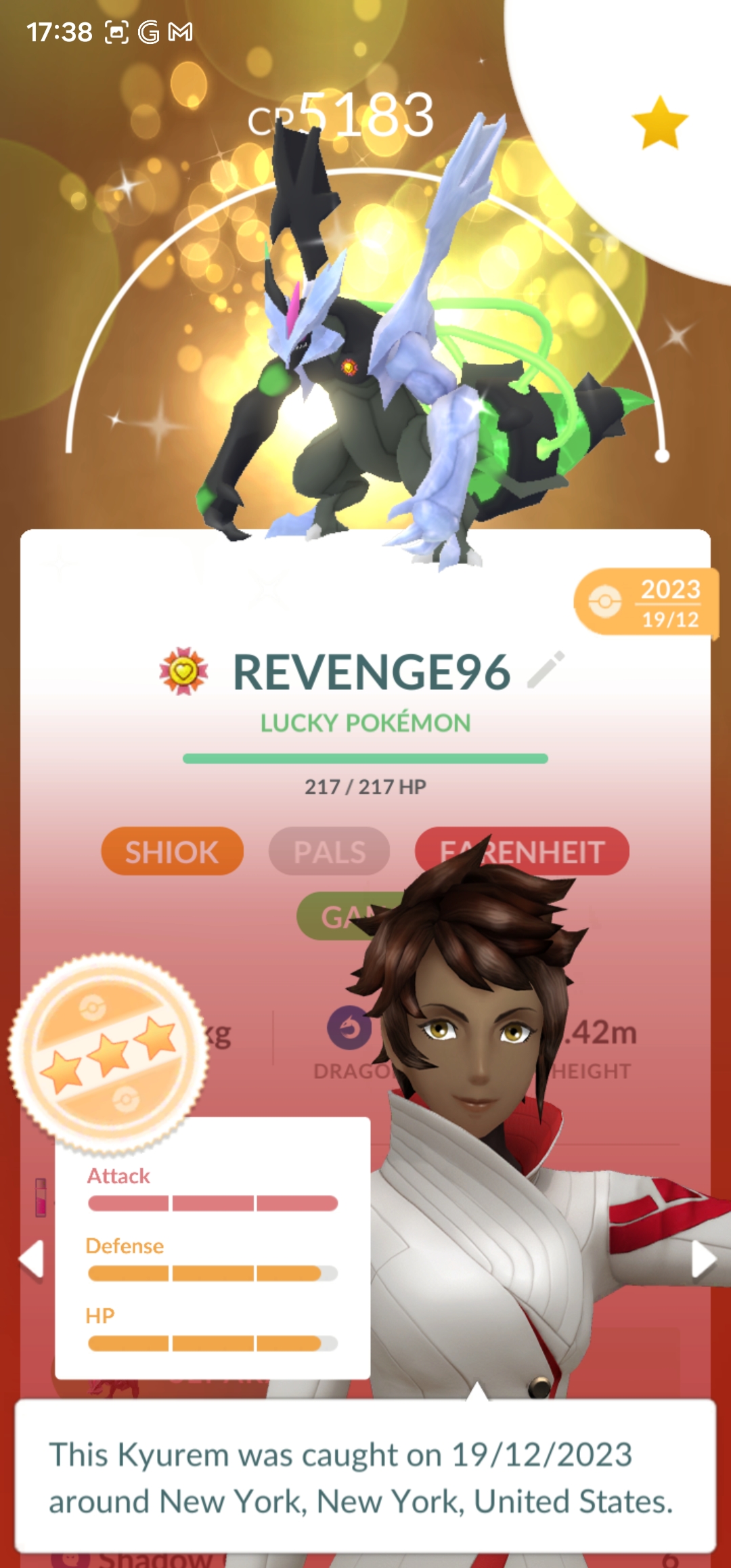This screenshot has height=1568, width=731.
Task: Select the SHIOK tag chip
Action: [x=172, y=851]
